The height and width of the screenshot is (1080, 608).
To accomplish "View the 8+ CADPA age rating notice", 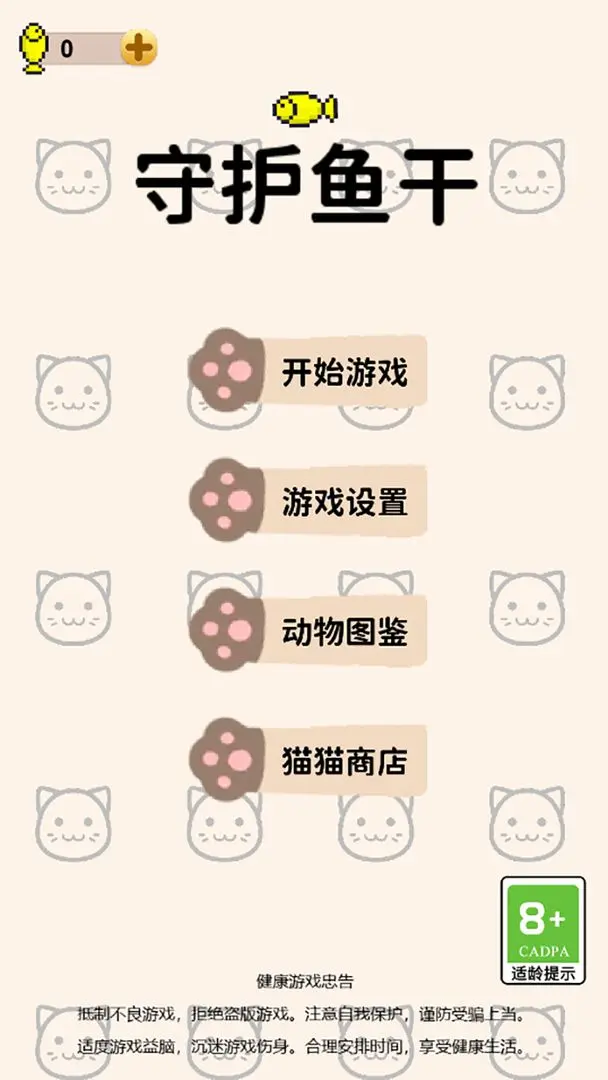I will pyautogui.click(x=543, y=931).
